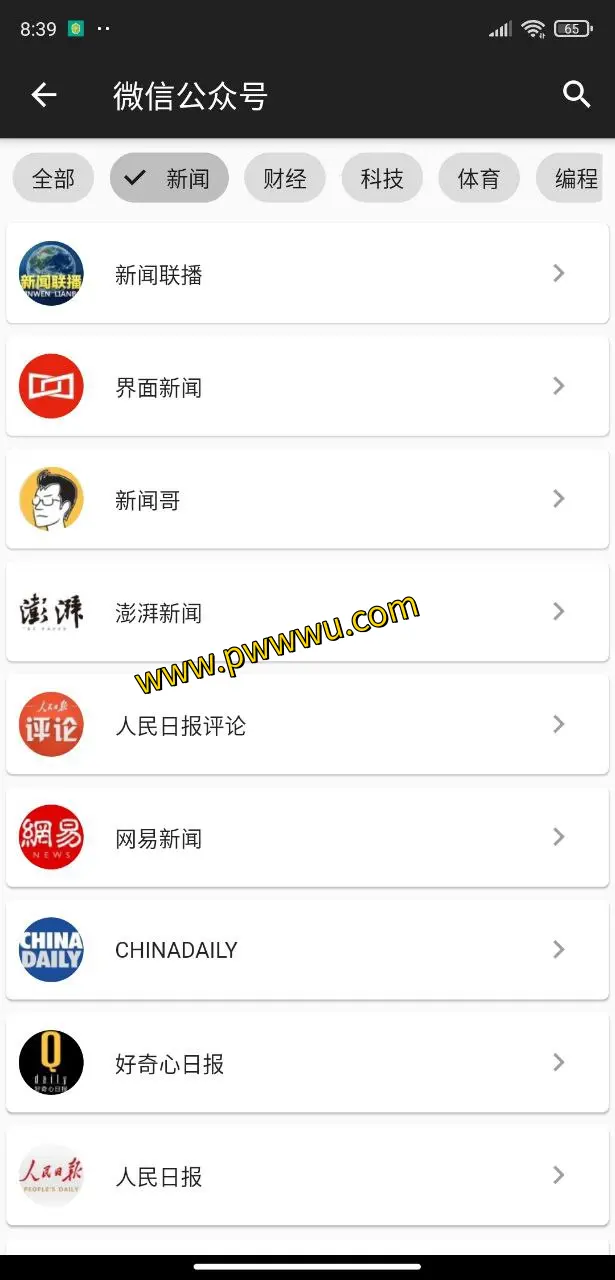Filter accounts by 科技
This screenshot has height=1280, width=615.
pyautogui.click(x=382, y=179)
